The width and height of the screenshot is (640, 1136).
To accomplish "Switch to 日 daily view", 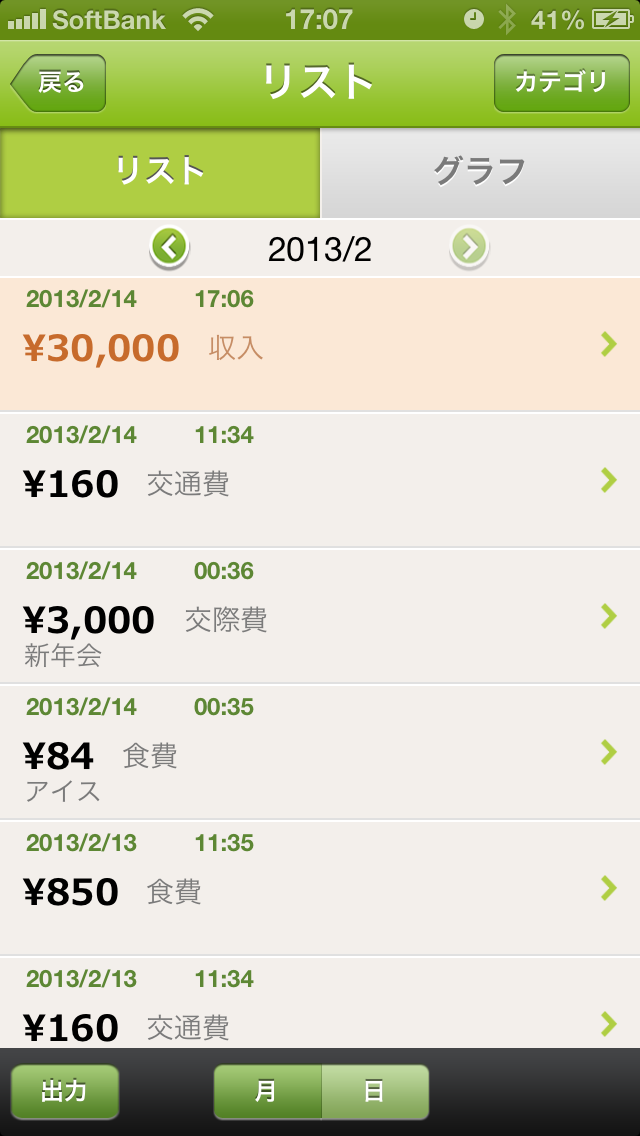I will pyautogui.click(x=375, y=1091).
